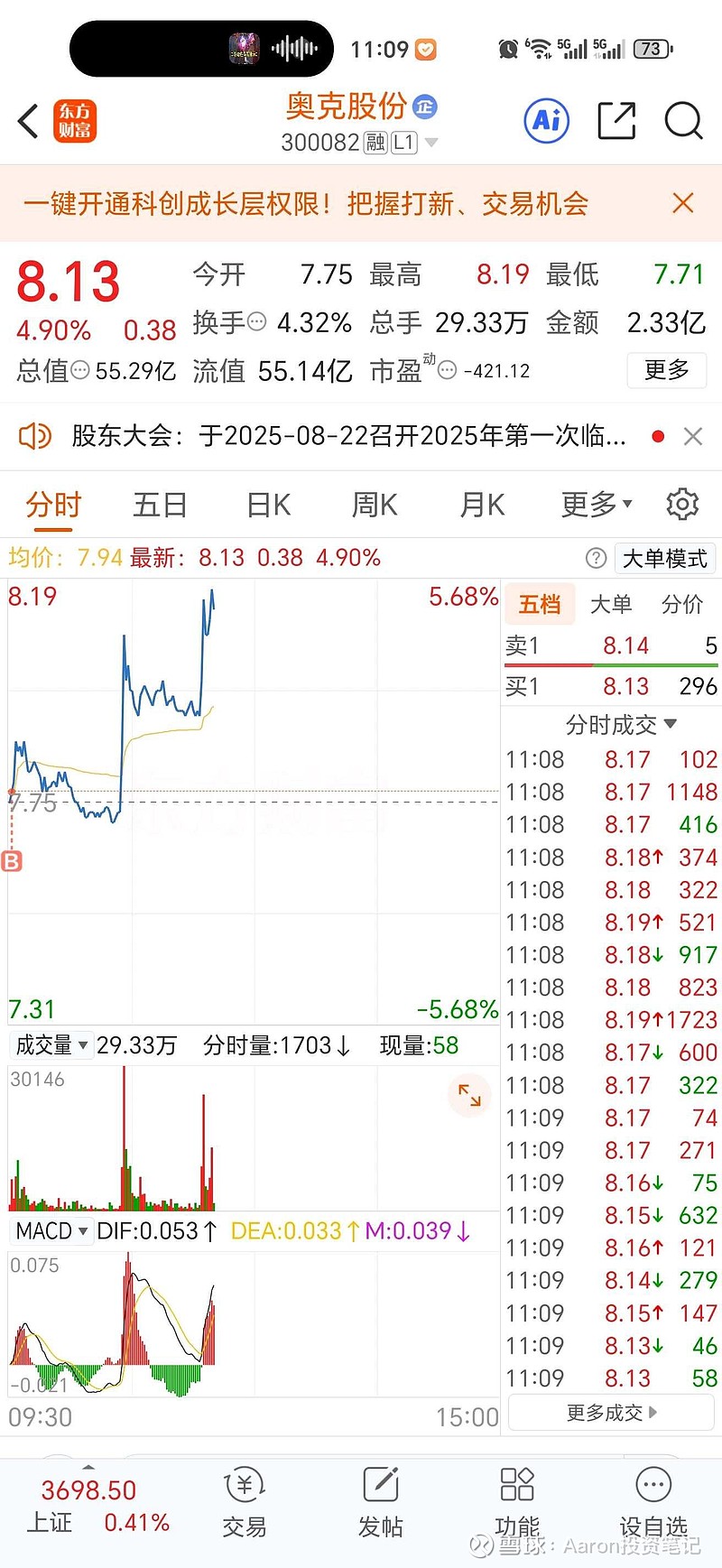The height and width of the screenshot is (1568, 722).
Task: Open chart settings gear
Action: click(x=682, y=504)
